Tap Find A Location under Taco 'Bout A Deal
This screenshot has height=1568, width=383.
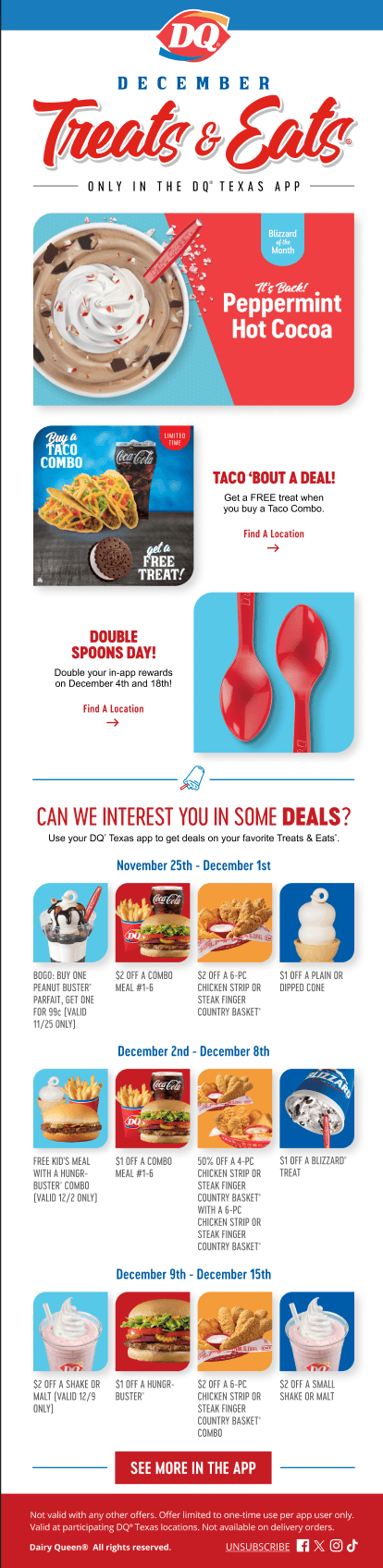pos(274,533)
